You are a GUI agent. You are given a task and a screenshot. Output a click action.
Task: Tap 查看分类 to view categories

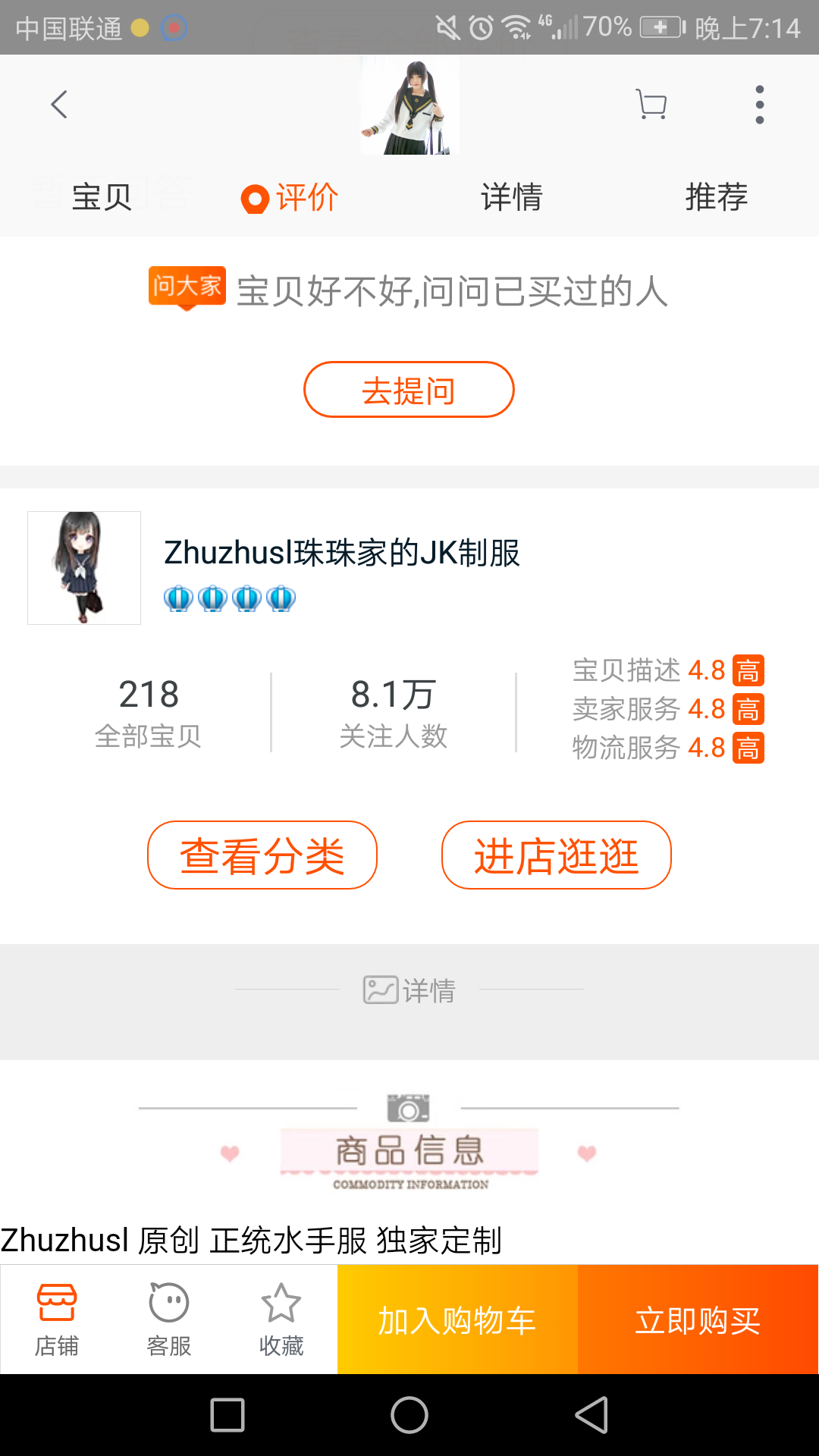point(262,855)
